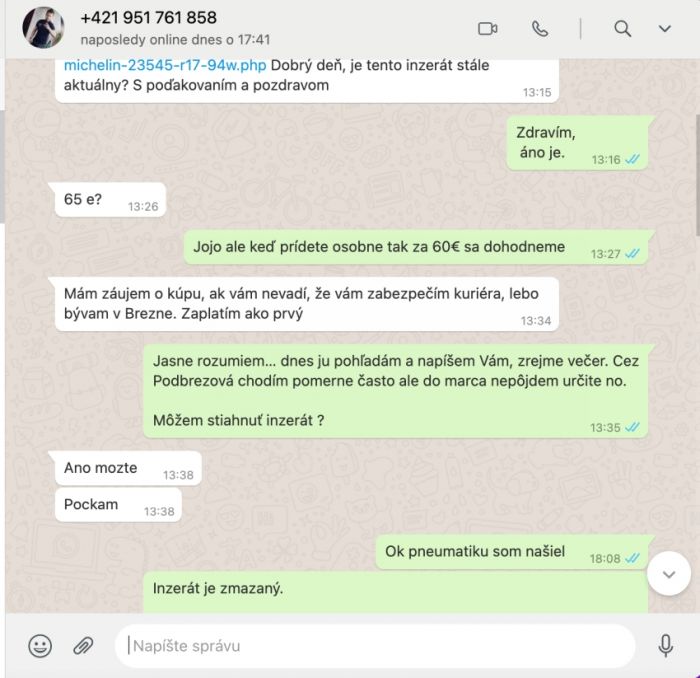Open the emoji picker
Screen dimensions: 700x678
point(40,646)
